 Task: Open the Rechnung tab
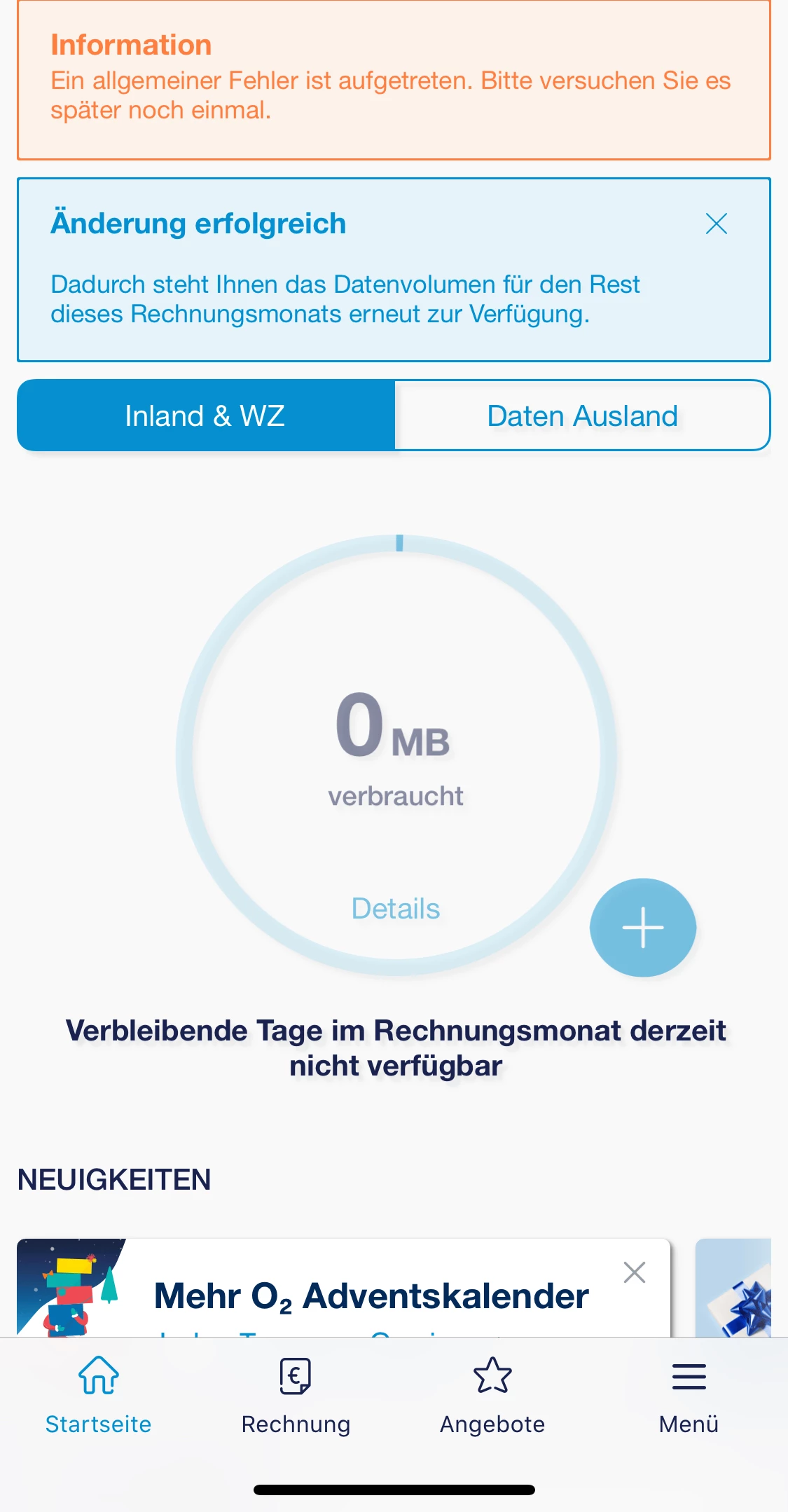click(x=296, y=1394)
